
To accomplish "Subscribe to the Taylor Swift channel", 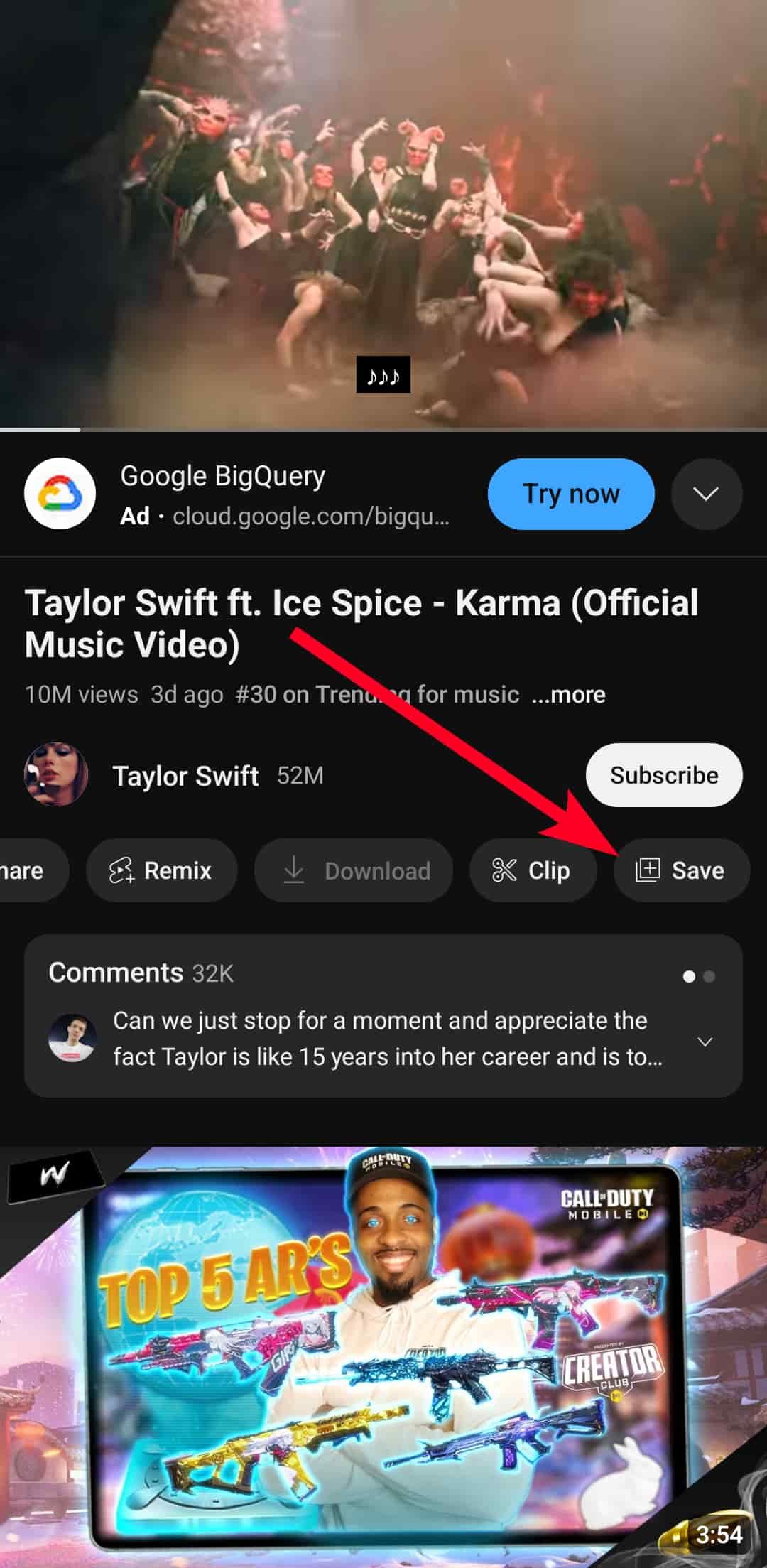I will click(x=663, y=775).
